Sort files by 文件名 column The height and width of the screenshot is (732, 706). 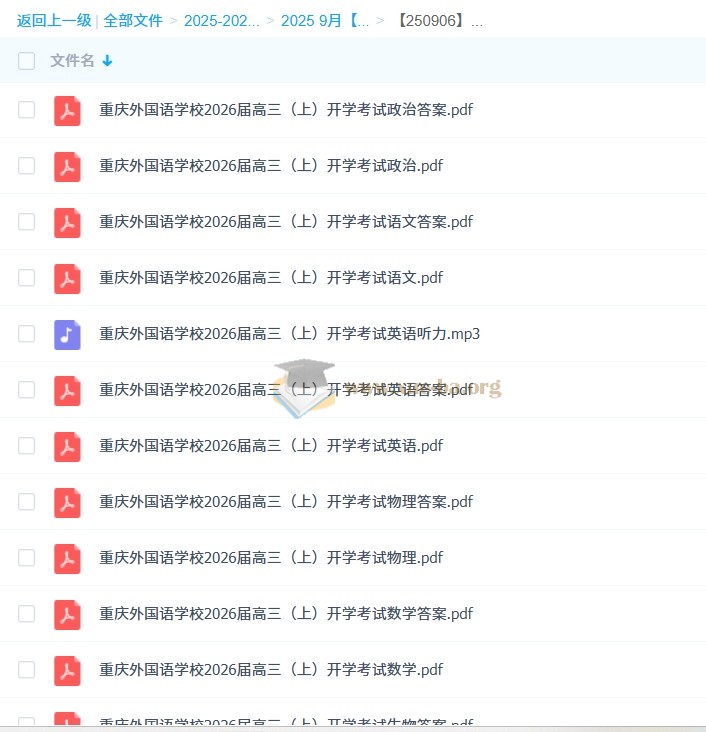pos(73,61)
